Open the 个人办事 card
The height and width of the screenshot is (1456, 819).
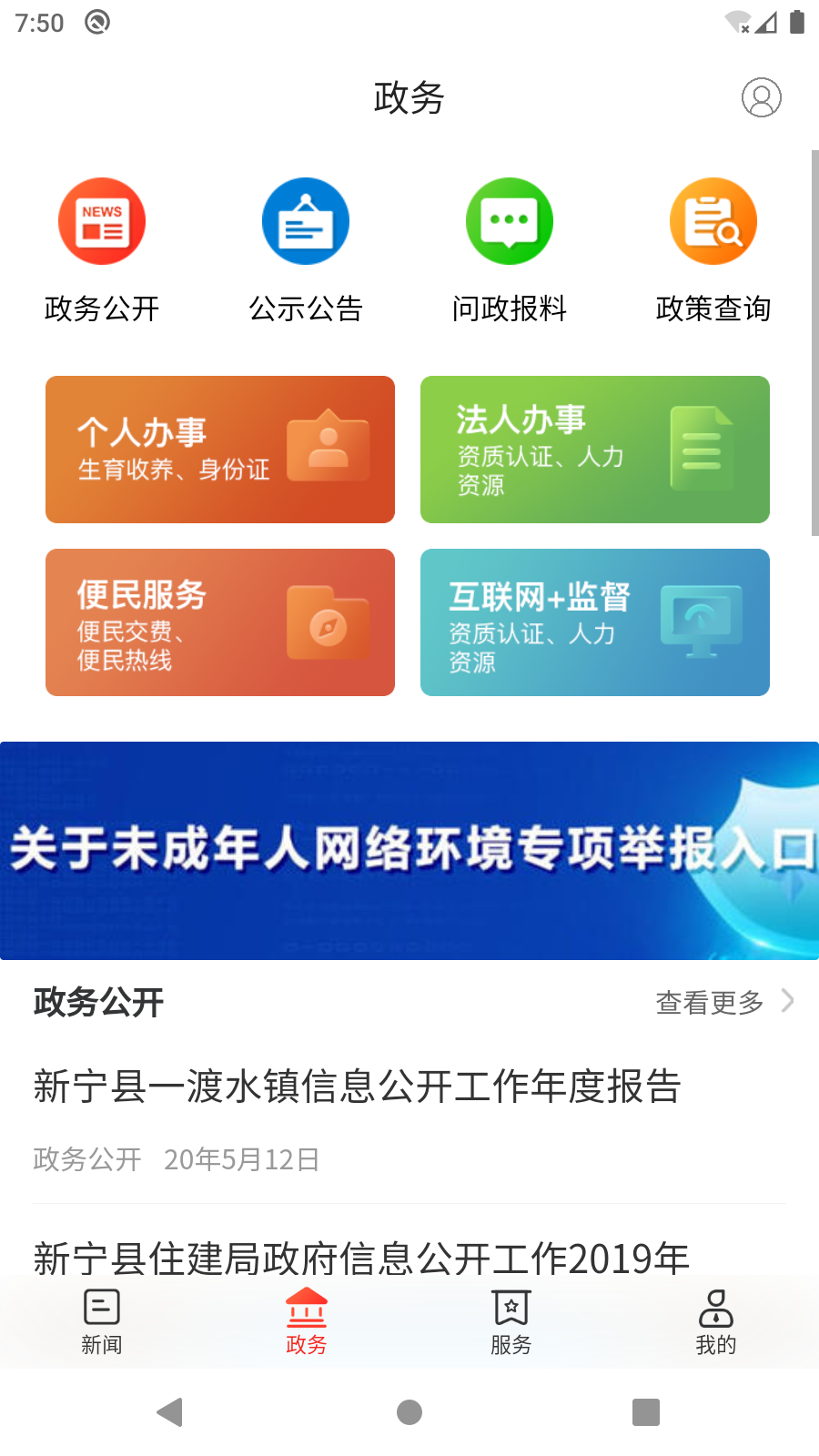point(220,450)
